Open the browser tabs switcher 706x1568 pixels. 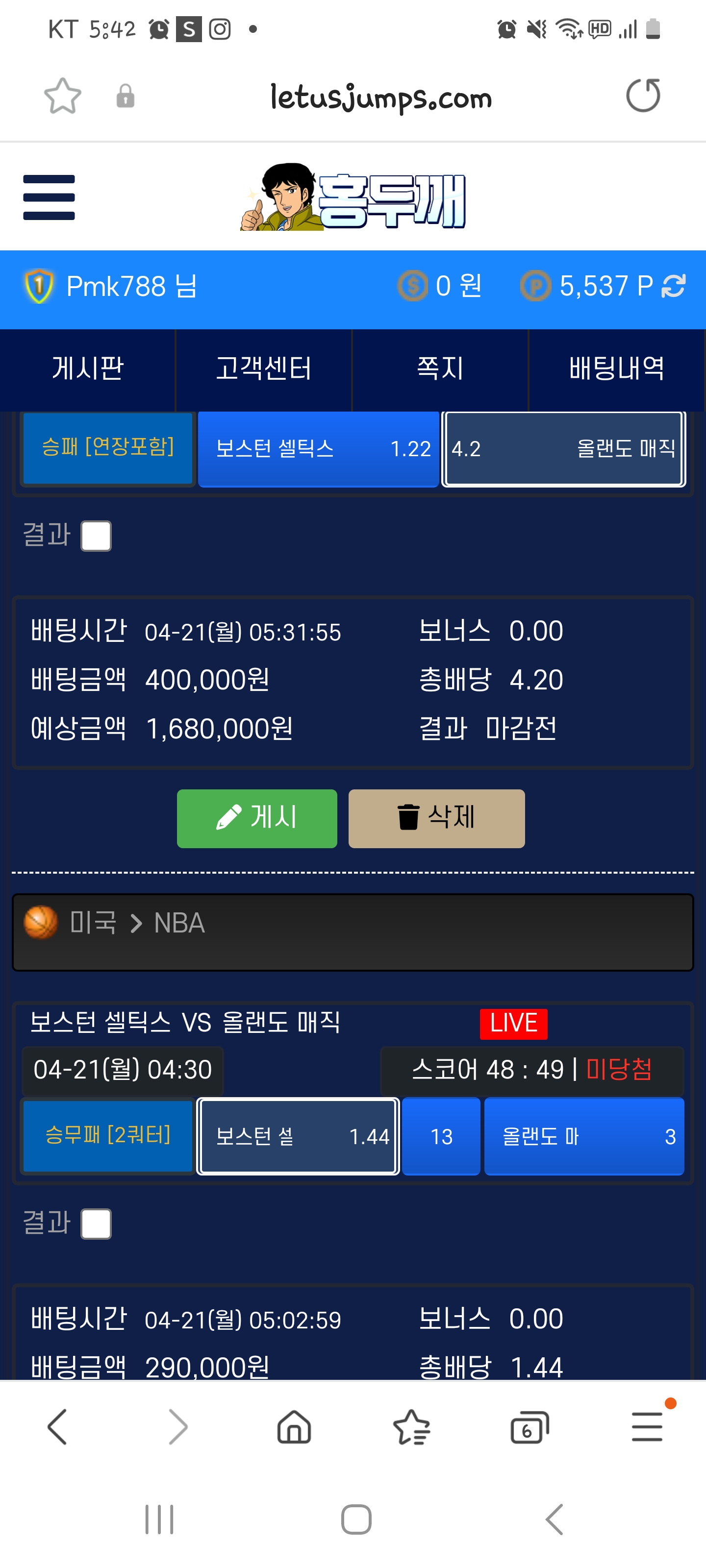coord(529,1427)
